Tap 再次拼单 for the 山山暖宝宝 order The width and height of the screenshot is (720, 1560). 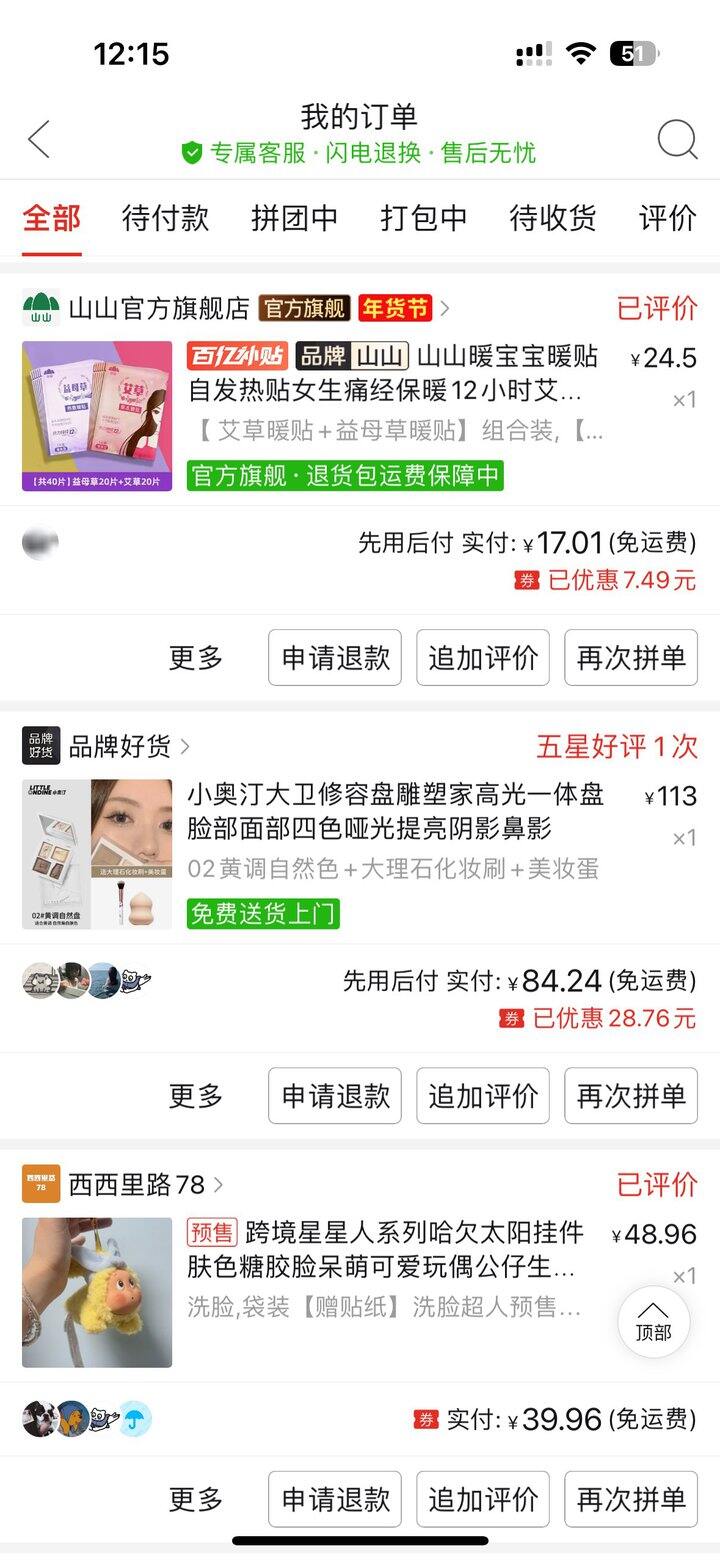[631, 657]
